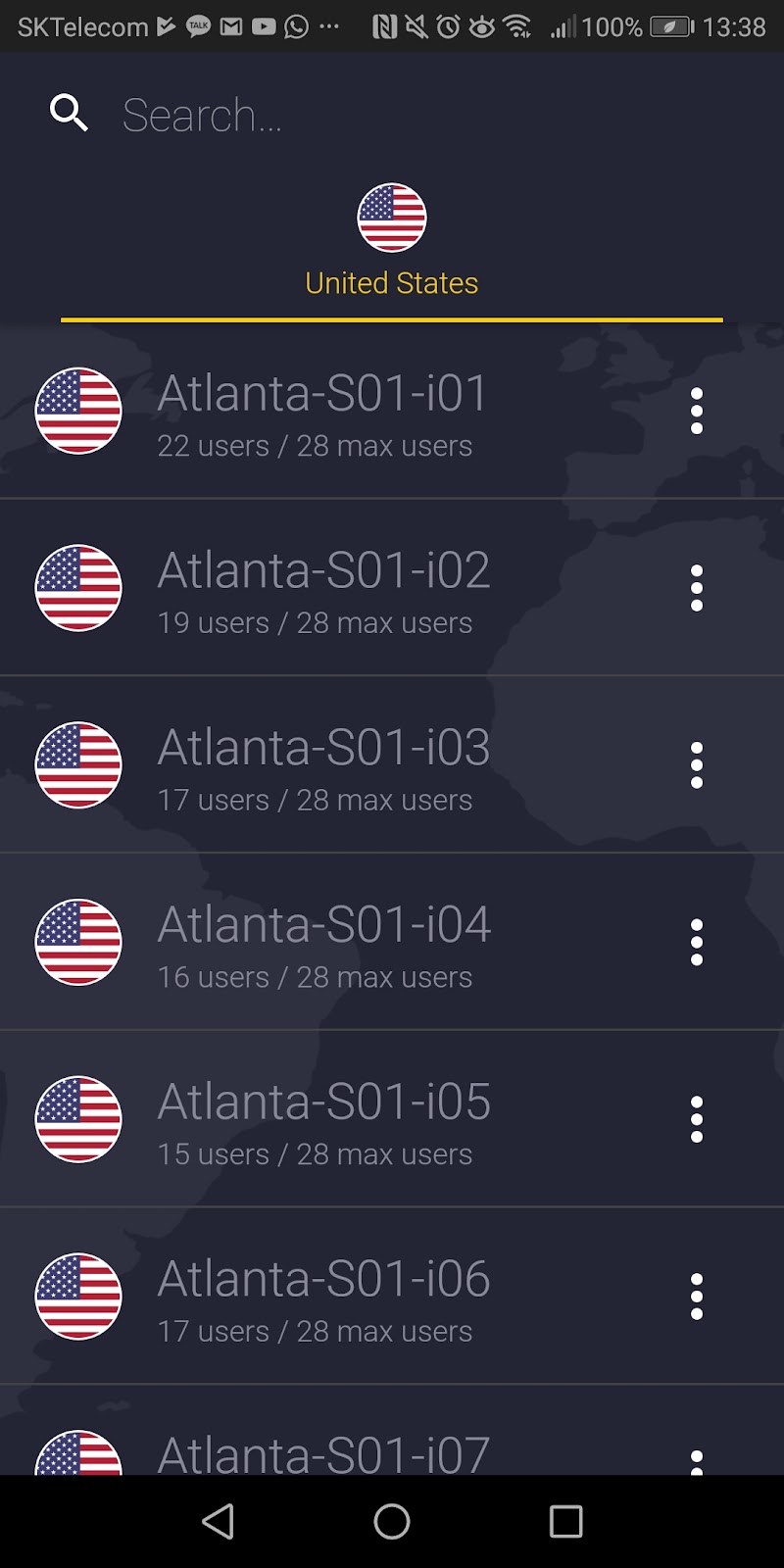Viewport: 784px width, 1568px height.
Task: Select the Atlanta-S01-i07 server
Action: [x=323, y=1452]
